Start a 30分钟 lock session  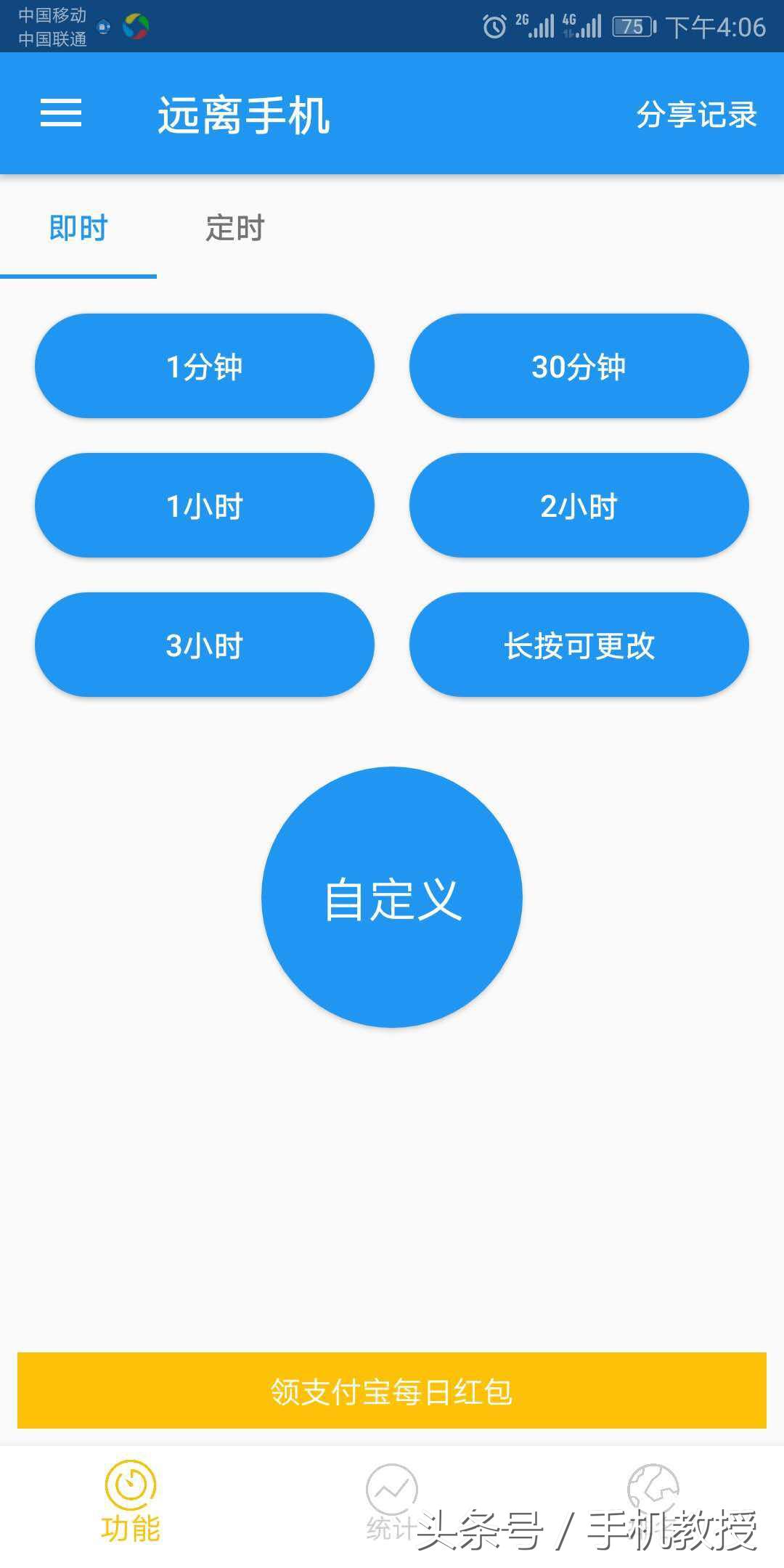[578, 367]
